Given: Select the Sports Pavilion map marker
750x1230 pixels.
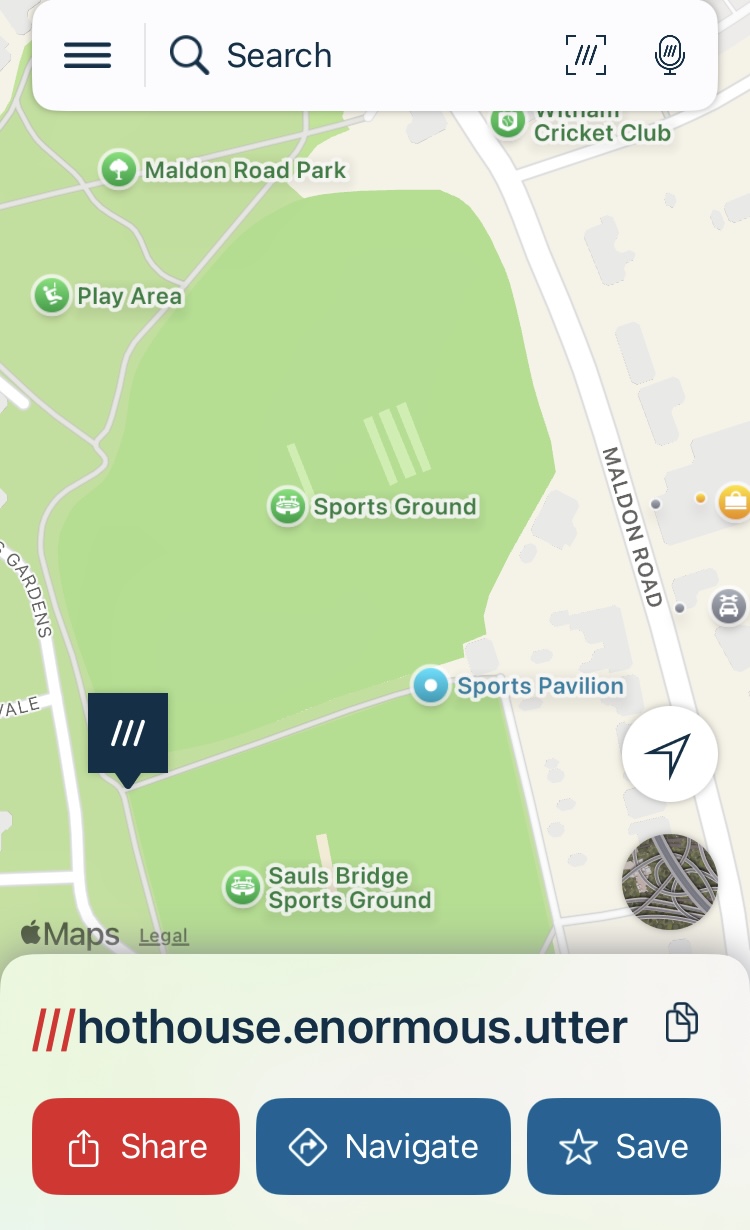Looking at the screenshot, I should (431, 686).
